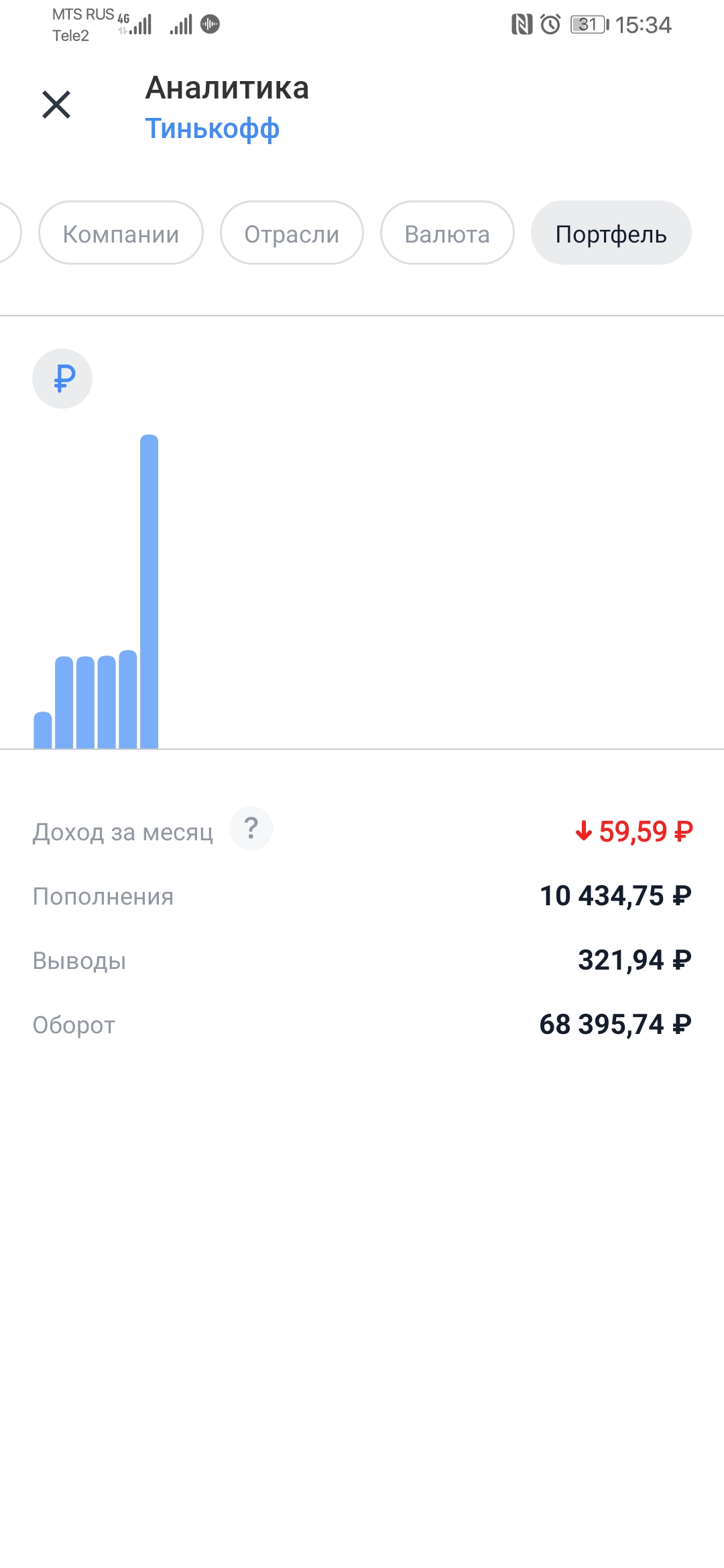Select the Портфель chip
This screenshot has width=724, height=1568.
pyautogui.click(x=611, y=233)
